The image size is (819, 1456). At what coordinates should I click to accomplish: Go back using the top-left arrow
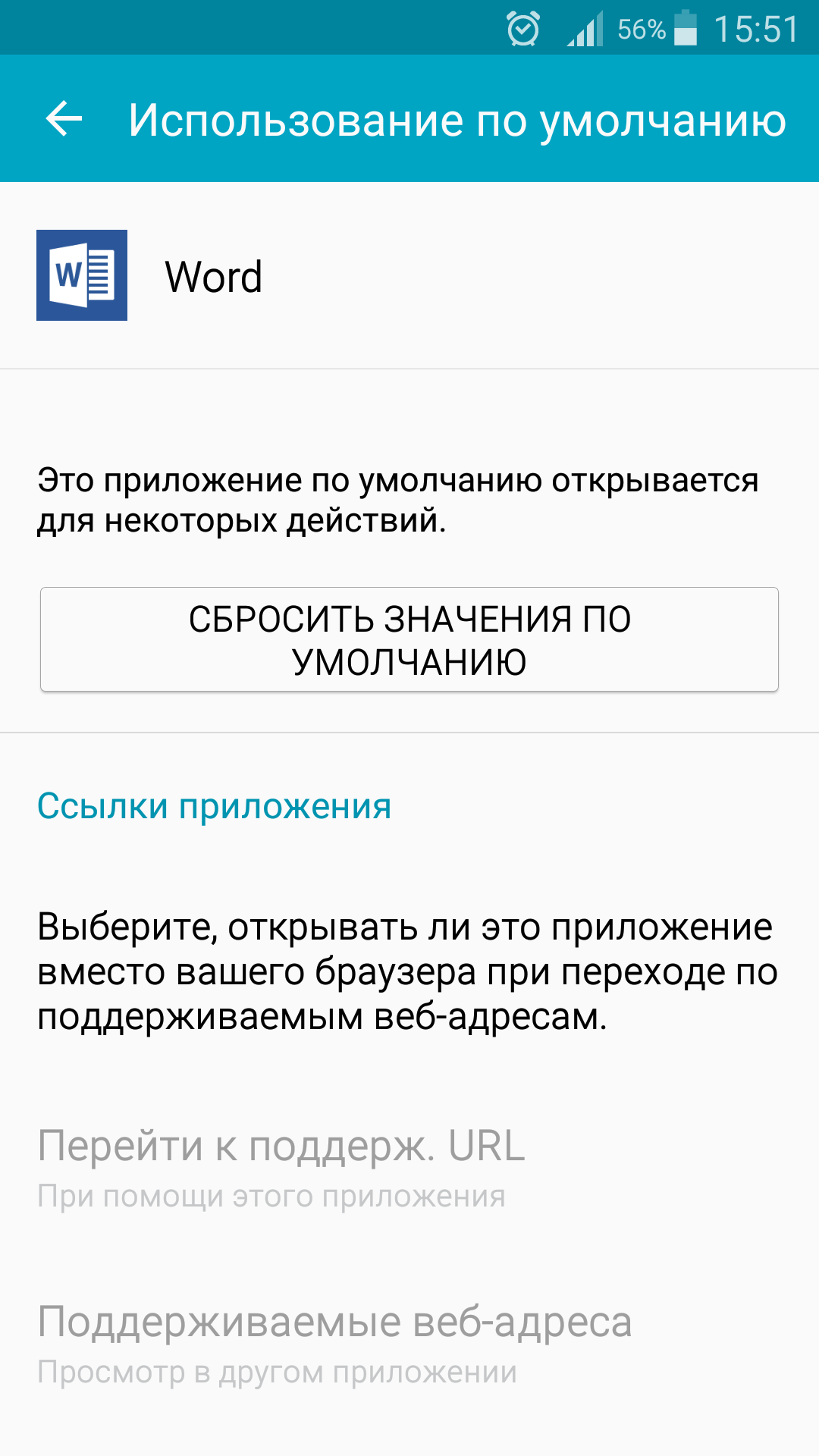pos(64,119)
